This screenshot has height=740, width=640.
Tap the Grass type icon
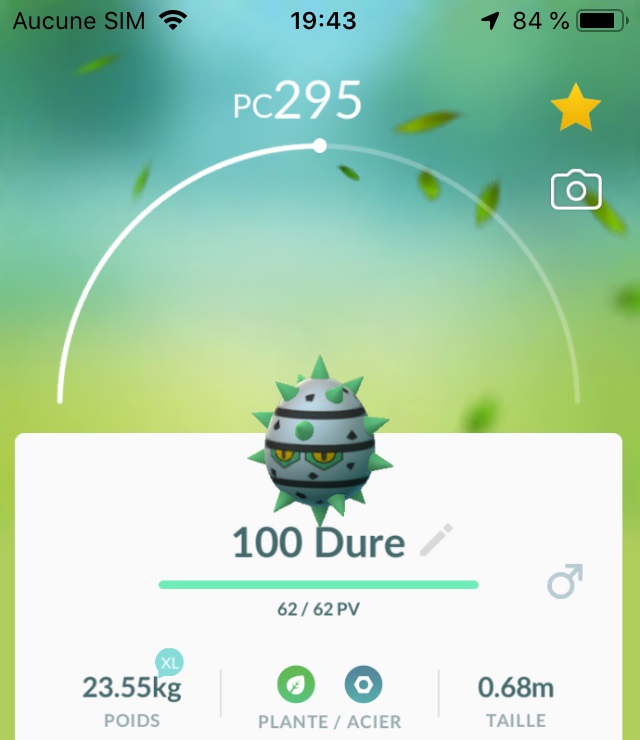pyautogui.click(x=296, y=685)
